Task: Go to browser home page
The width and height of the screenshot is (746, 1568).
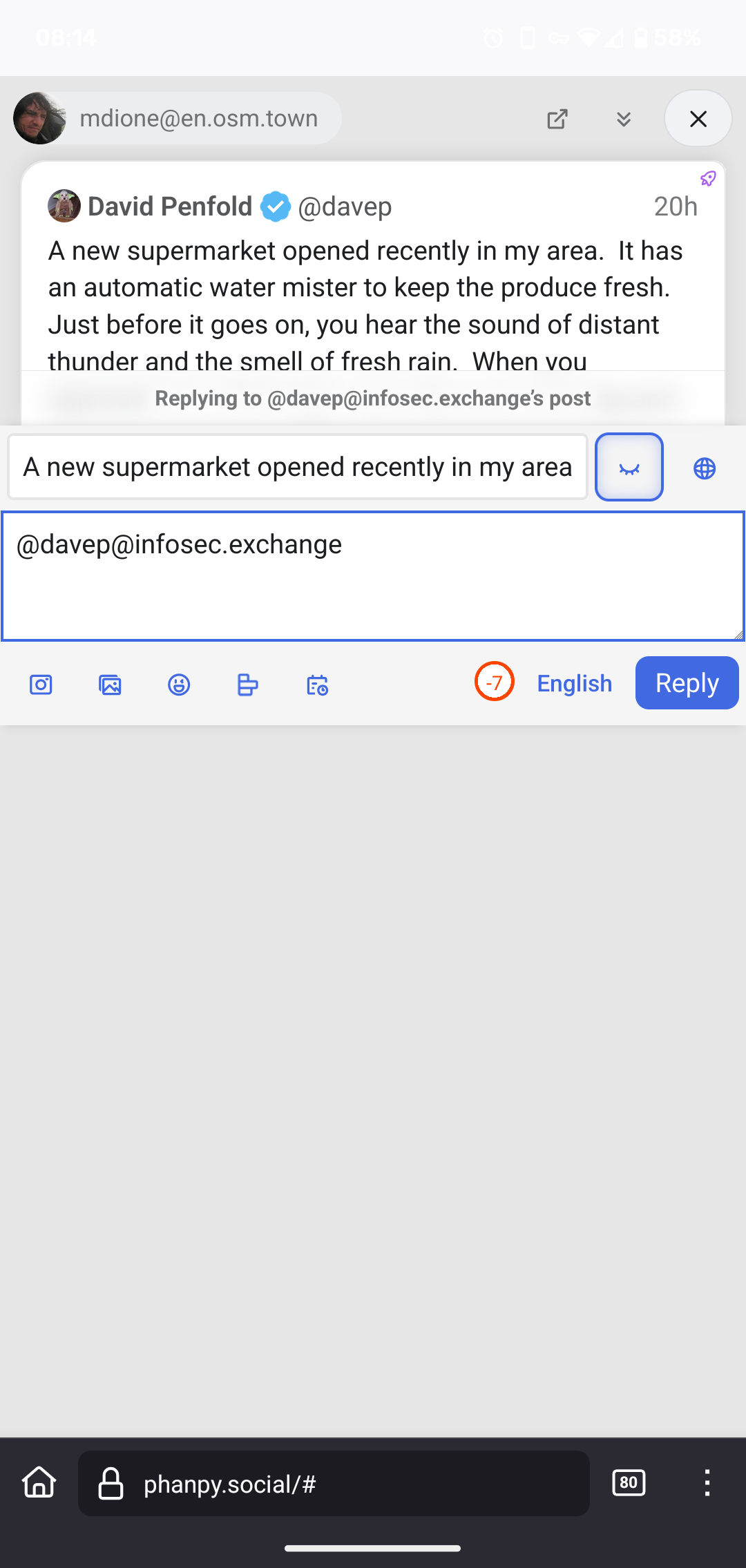Action: tap(39, 1482)
